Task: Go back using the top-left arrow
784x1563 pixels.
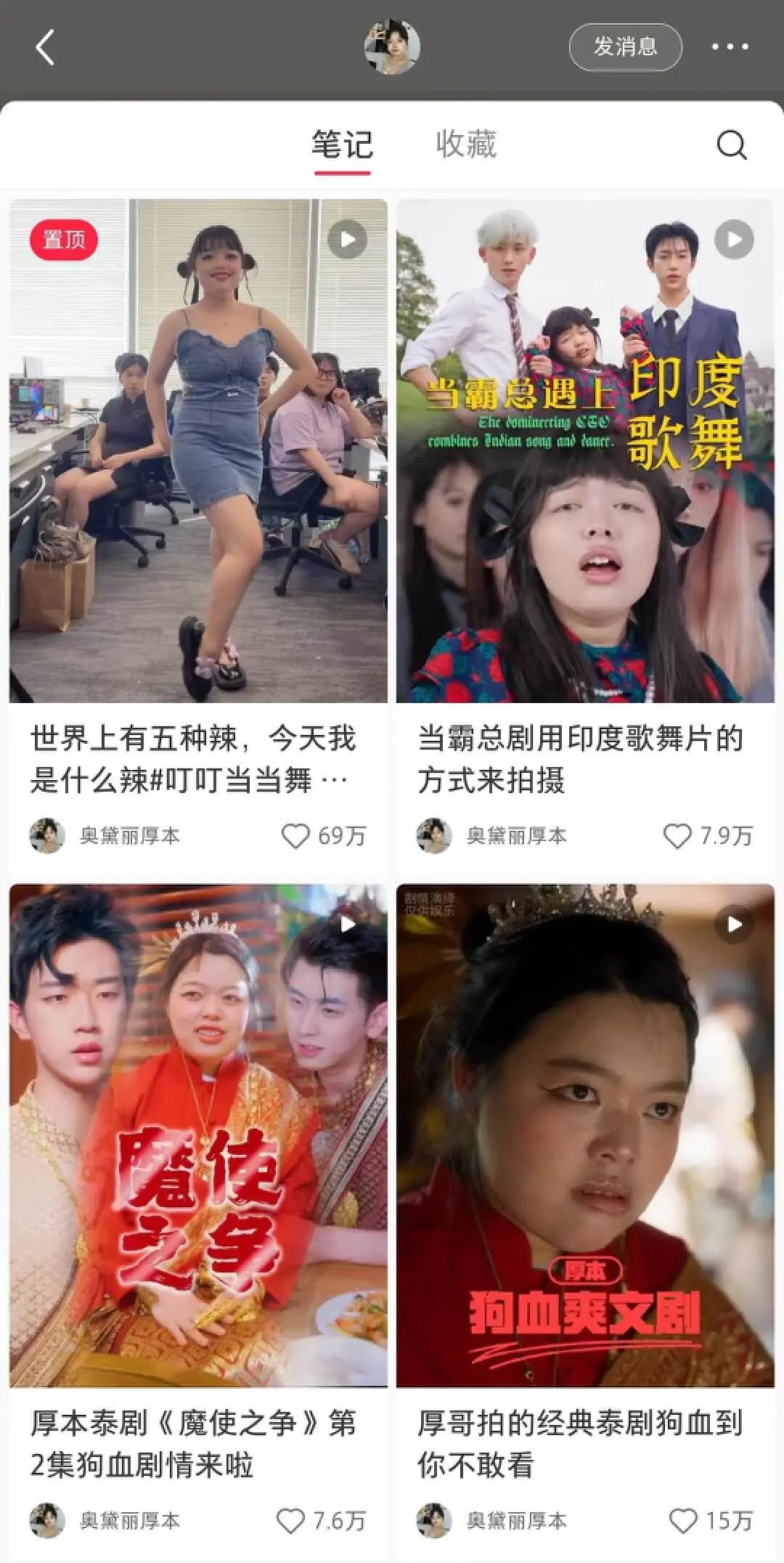Action: tap(45, 48)
